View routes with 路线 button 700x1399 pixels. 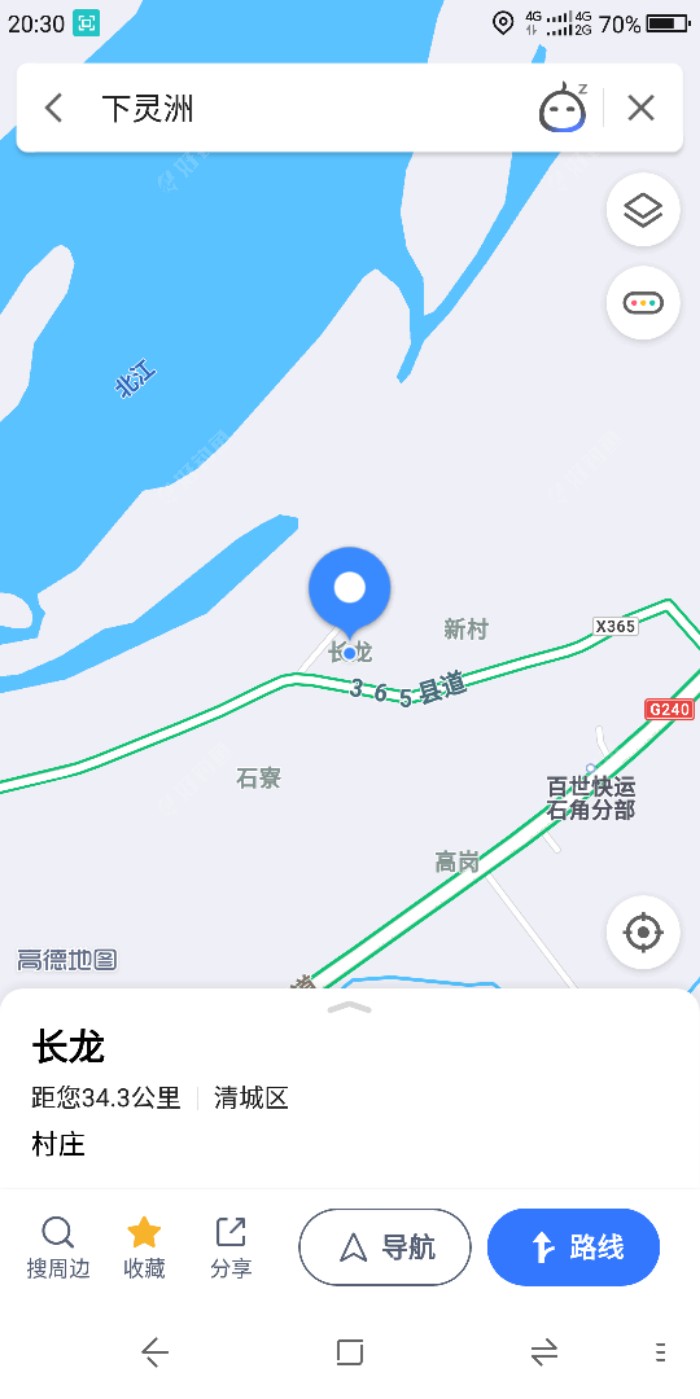coord(573,1247)
